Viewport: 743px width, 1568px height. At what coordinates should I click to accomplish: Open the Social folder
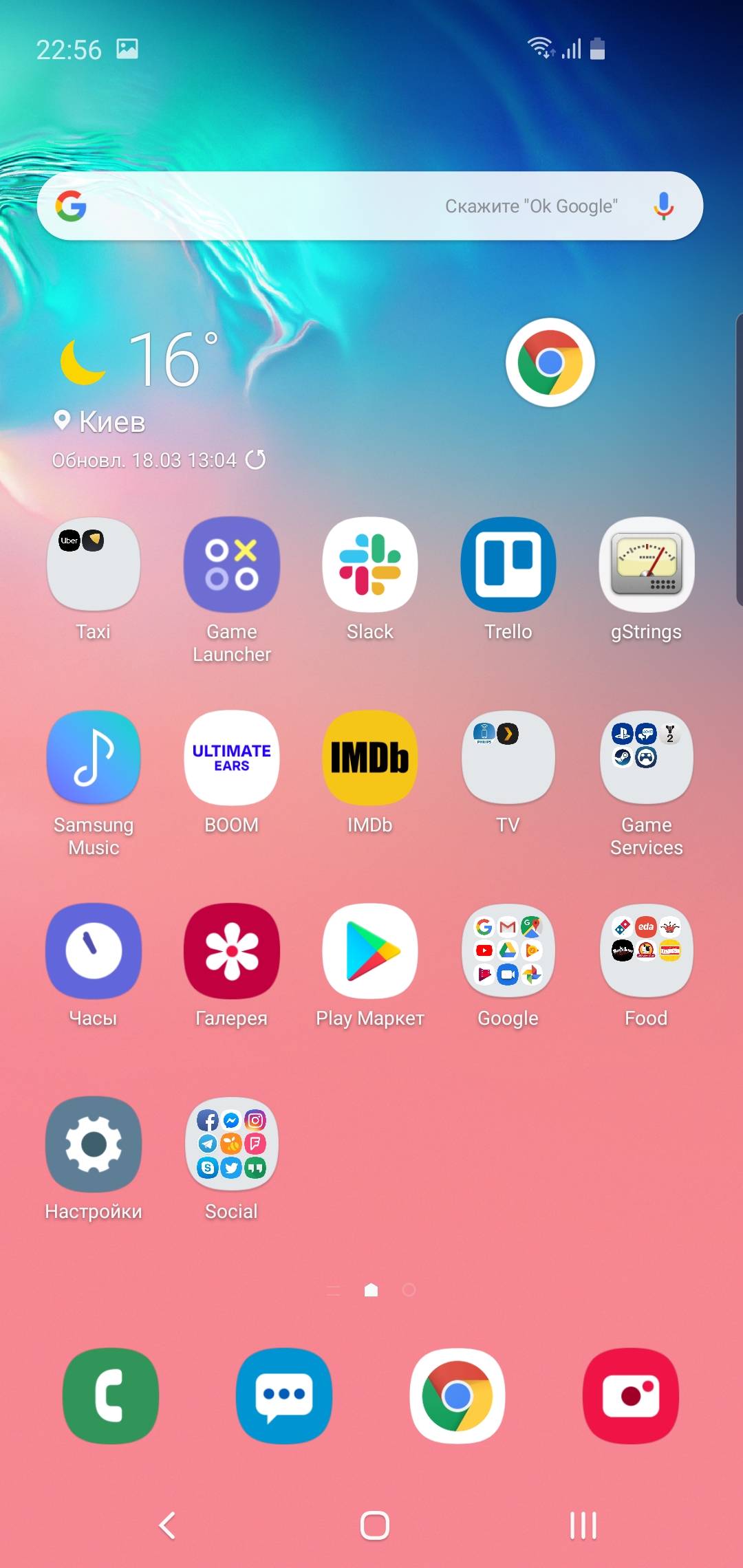(232, 1144)
